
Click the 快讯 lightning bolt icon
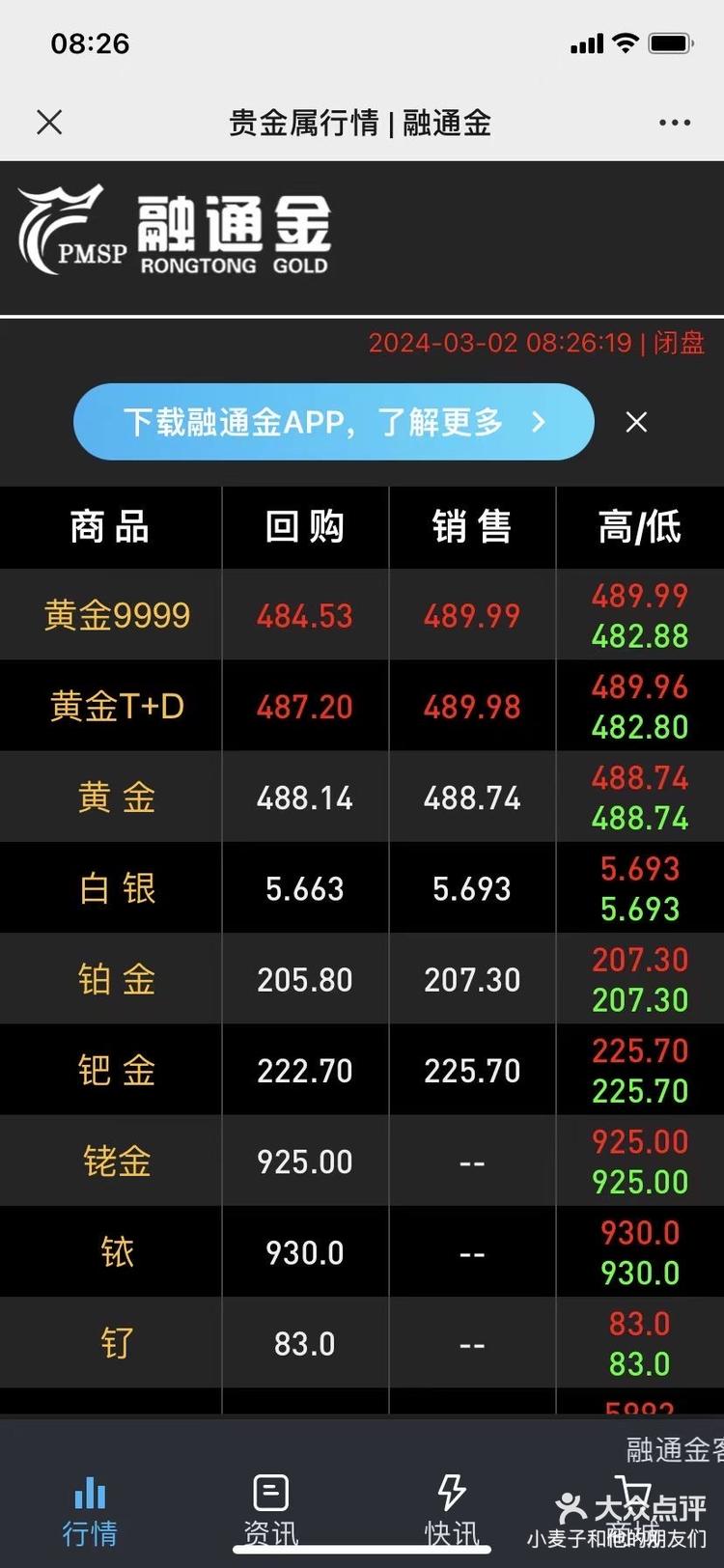450,1492
